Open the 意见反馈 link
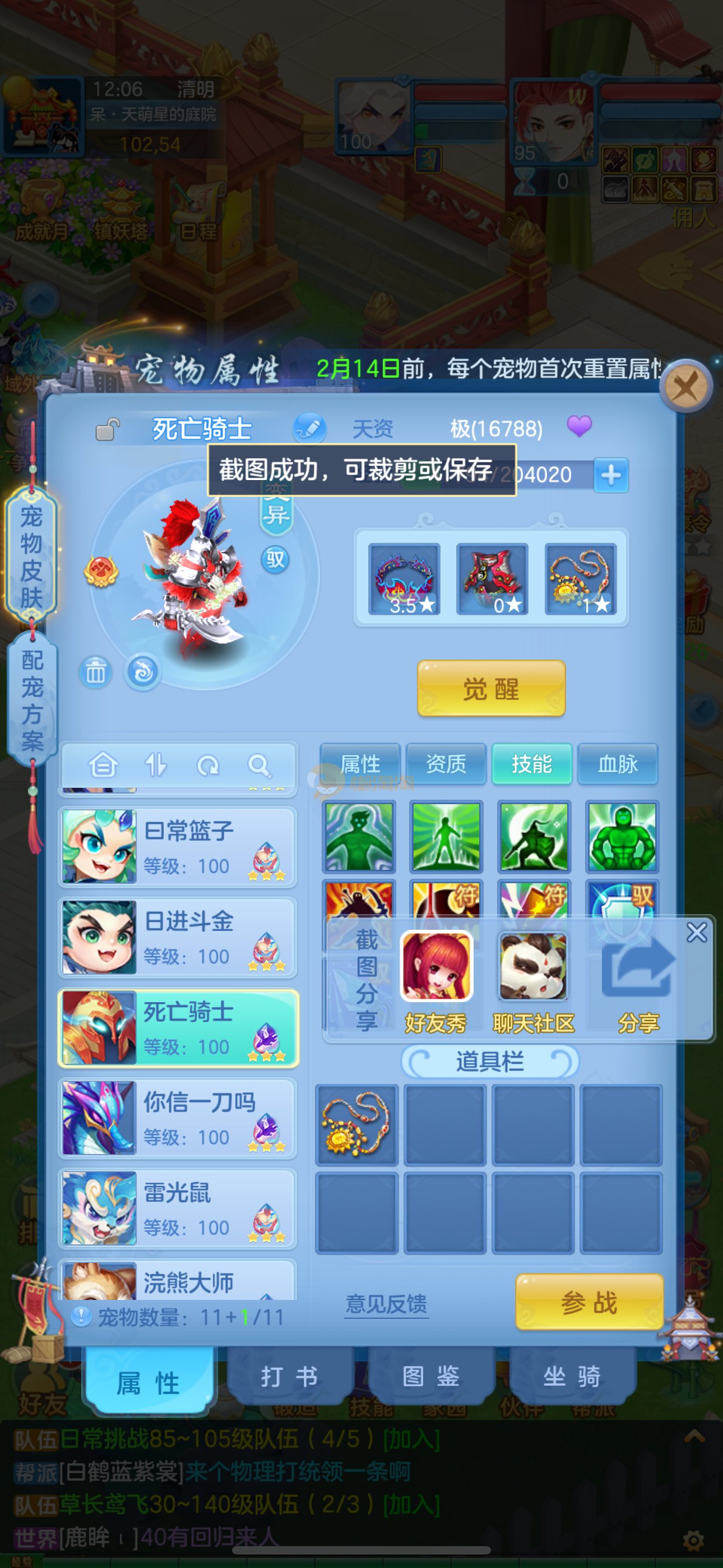 [386, 1304]
